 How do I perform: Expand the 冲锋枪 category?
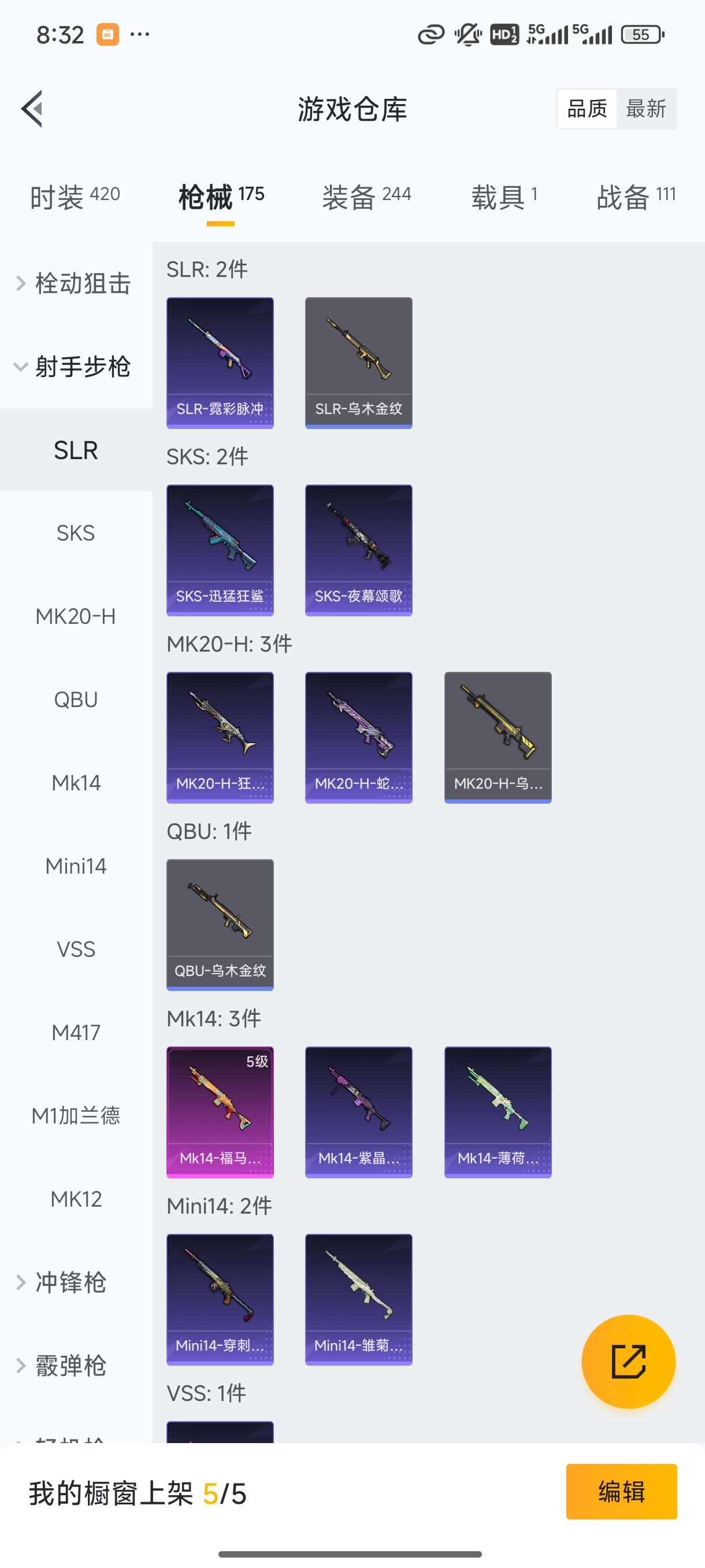click(70, 1282)
